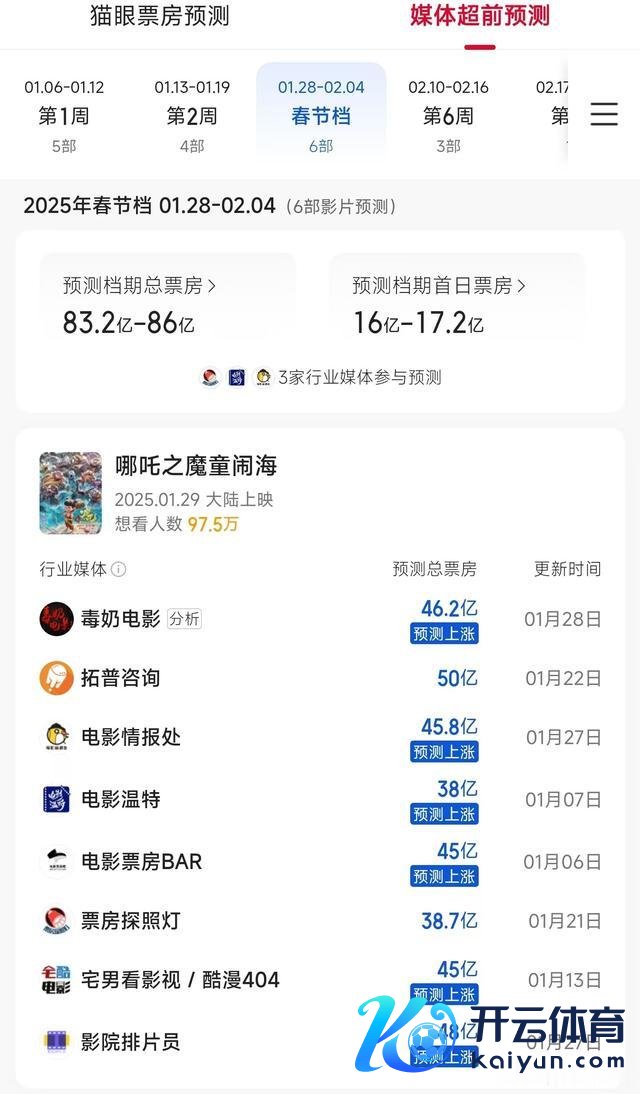This screenshot has height=1094, width=640.
Task: Choose 第1周 01.06-01.12 period
Action: pos(64,115)
